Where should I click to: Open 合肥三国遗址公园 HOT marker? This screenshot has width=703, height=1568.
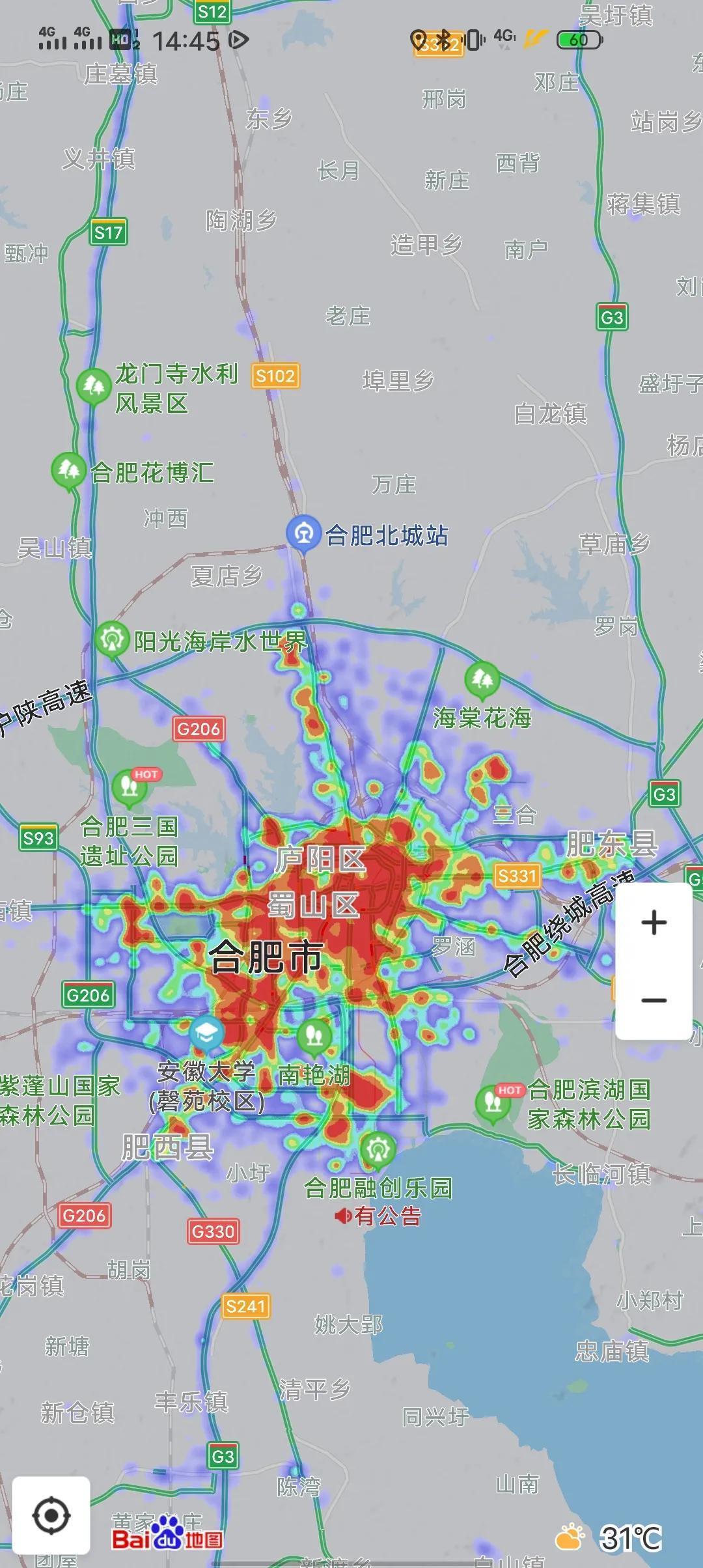129,787
